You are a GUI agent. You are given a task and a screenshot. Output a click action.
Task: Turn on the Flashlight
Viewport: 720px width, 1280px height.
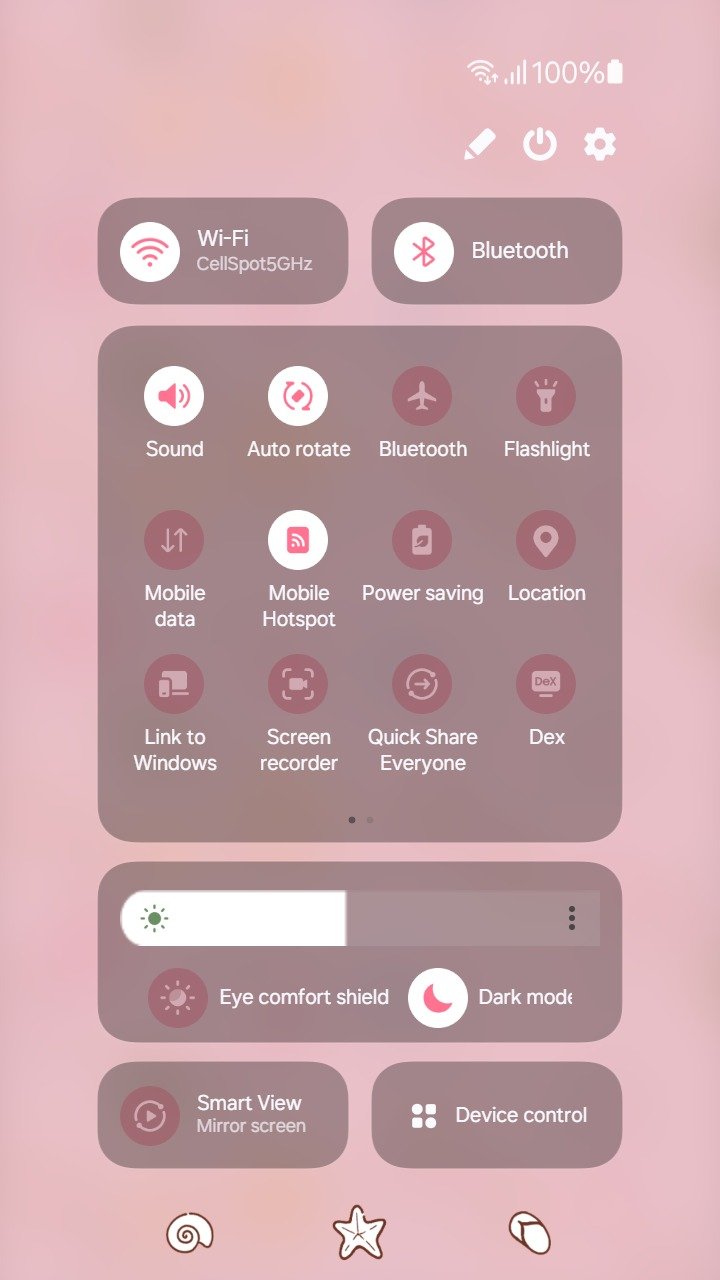[546, 396]
